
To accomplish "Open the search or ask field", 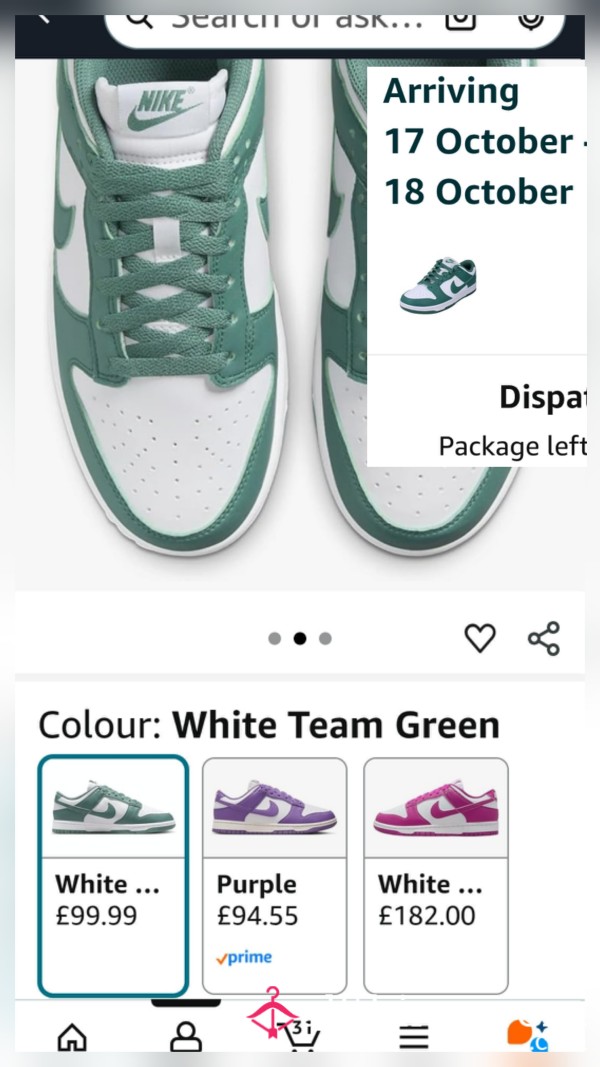I will coord(290,20).
